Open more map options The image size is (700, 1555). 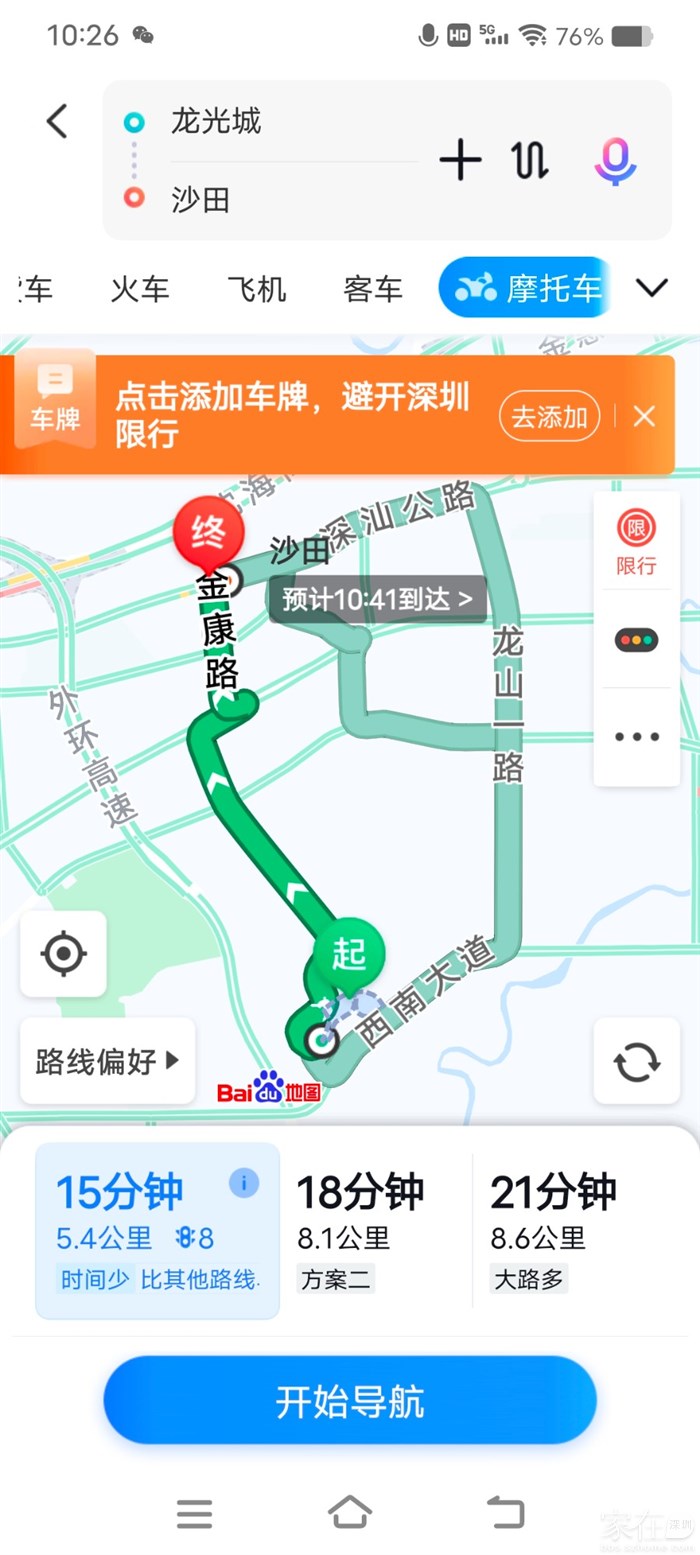[x=636, y=737]
